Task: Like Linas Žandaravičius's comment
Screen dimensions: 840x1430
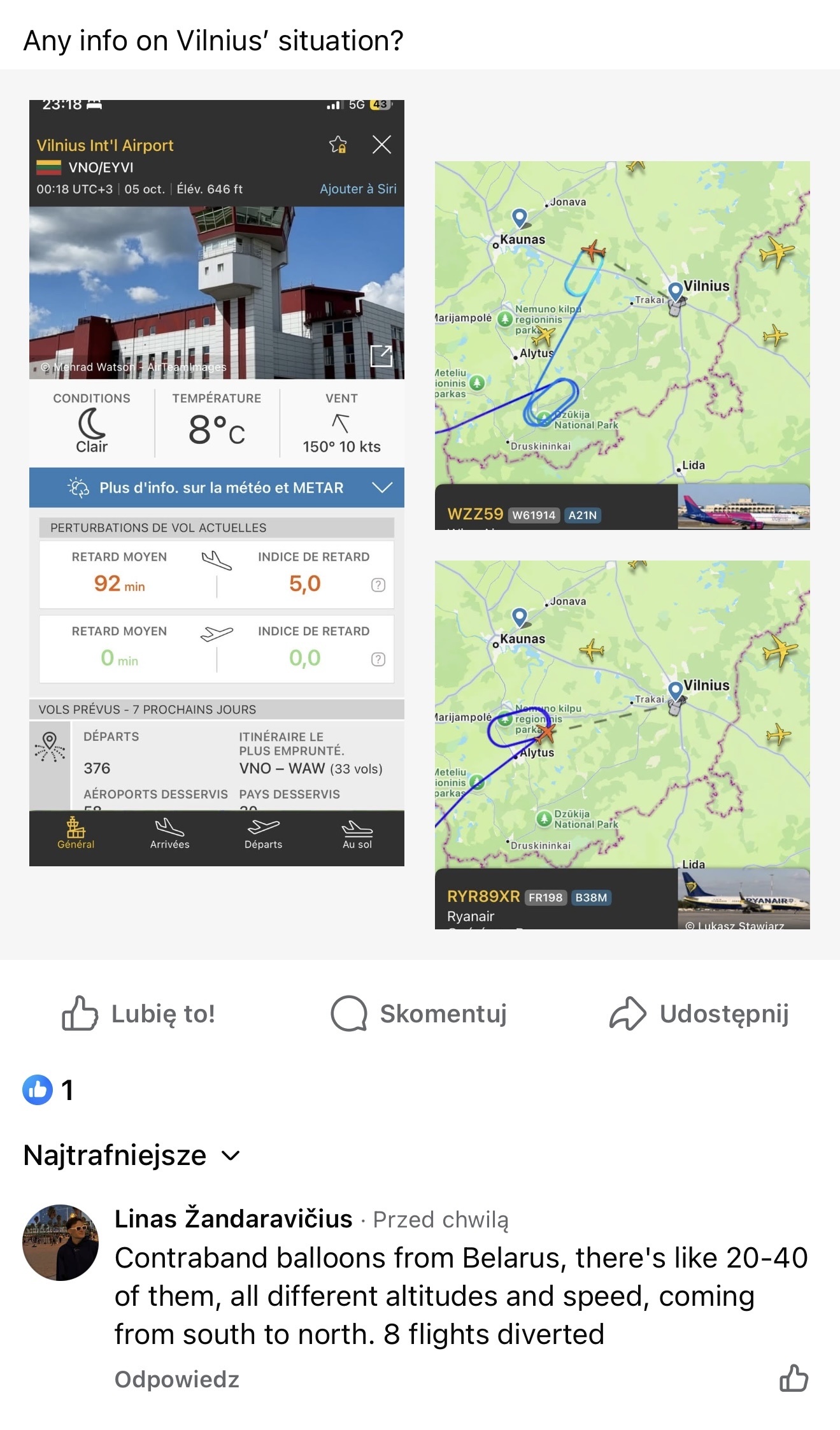Action: click(x=794, y=1378)
